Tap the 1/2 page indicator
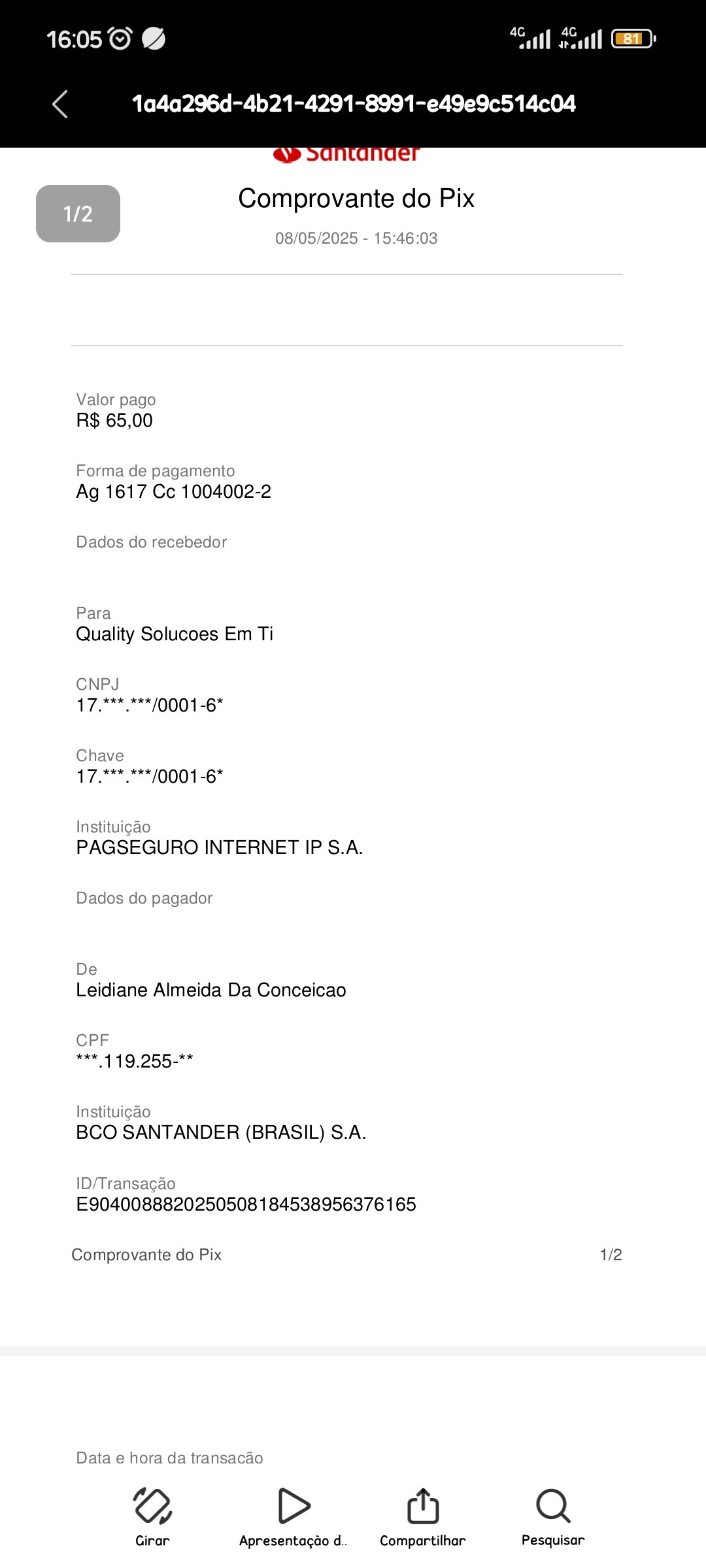 78,214
